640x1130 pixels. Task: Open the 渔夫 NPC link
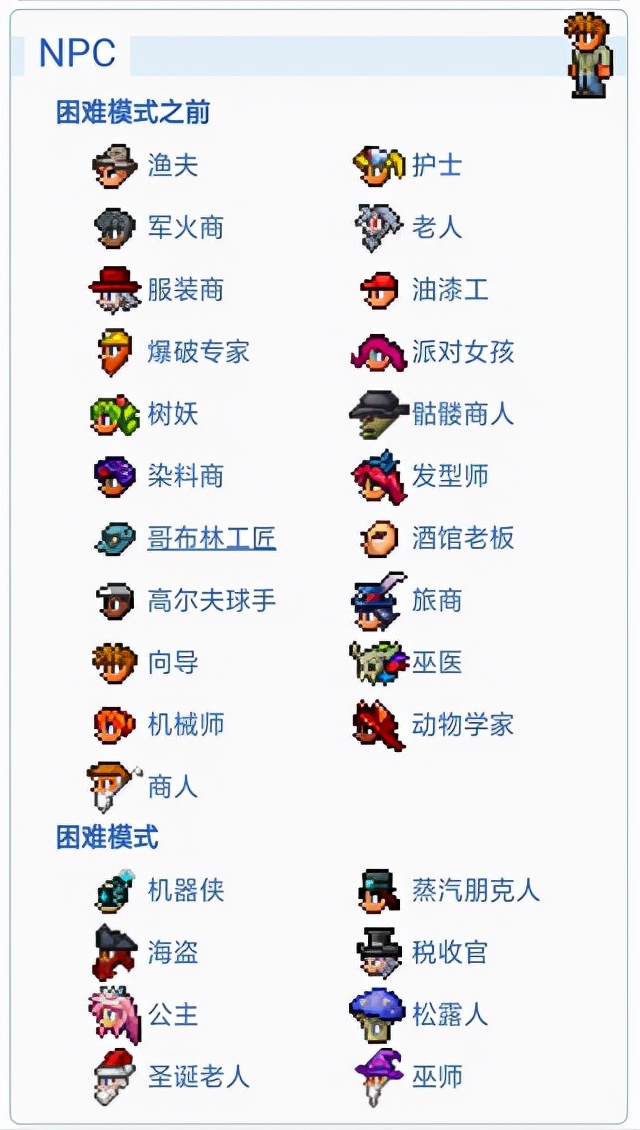pyautogui.click(x=172, y=165)
